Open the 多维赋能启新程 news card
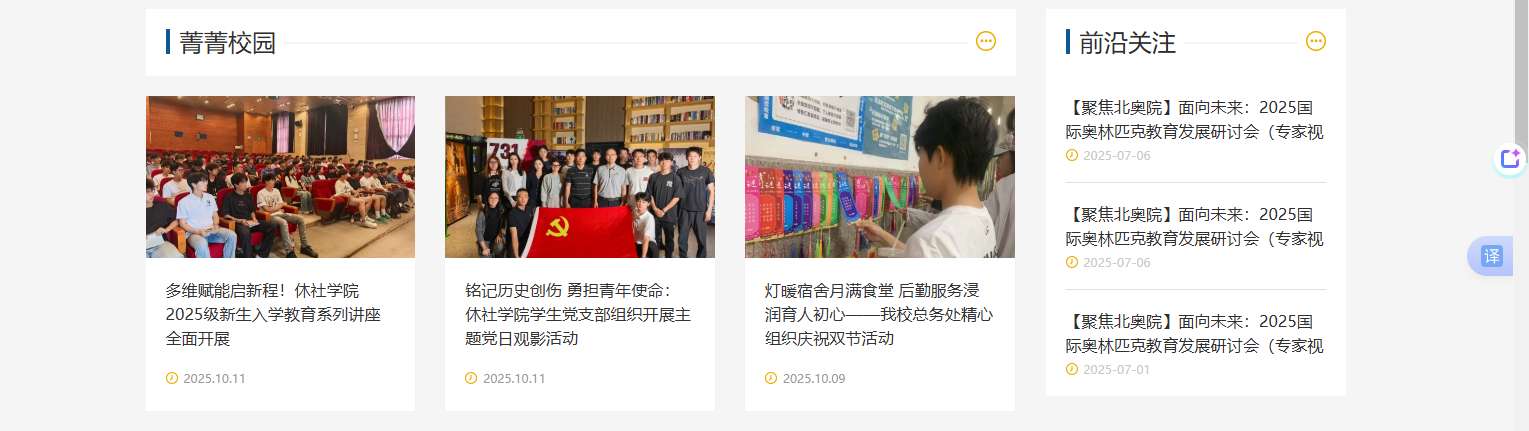 (273, 314)
